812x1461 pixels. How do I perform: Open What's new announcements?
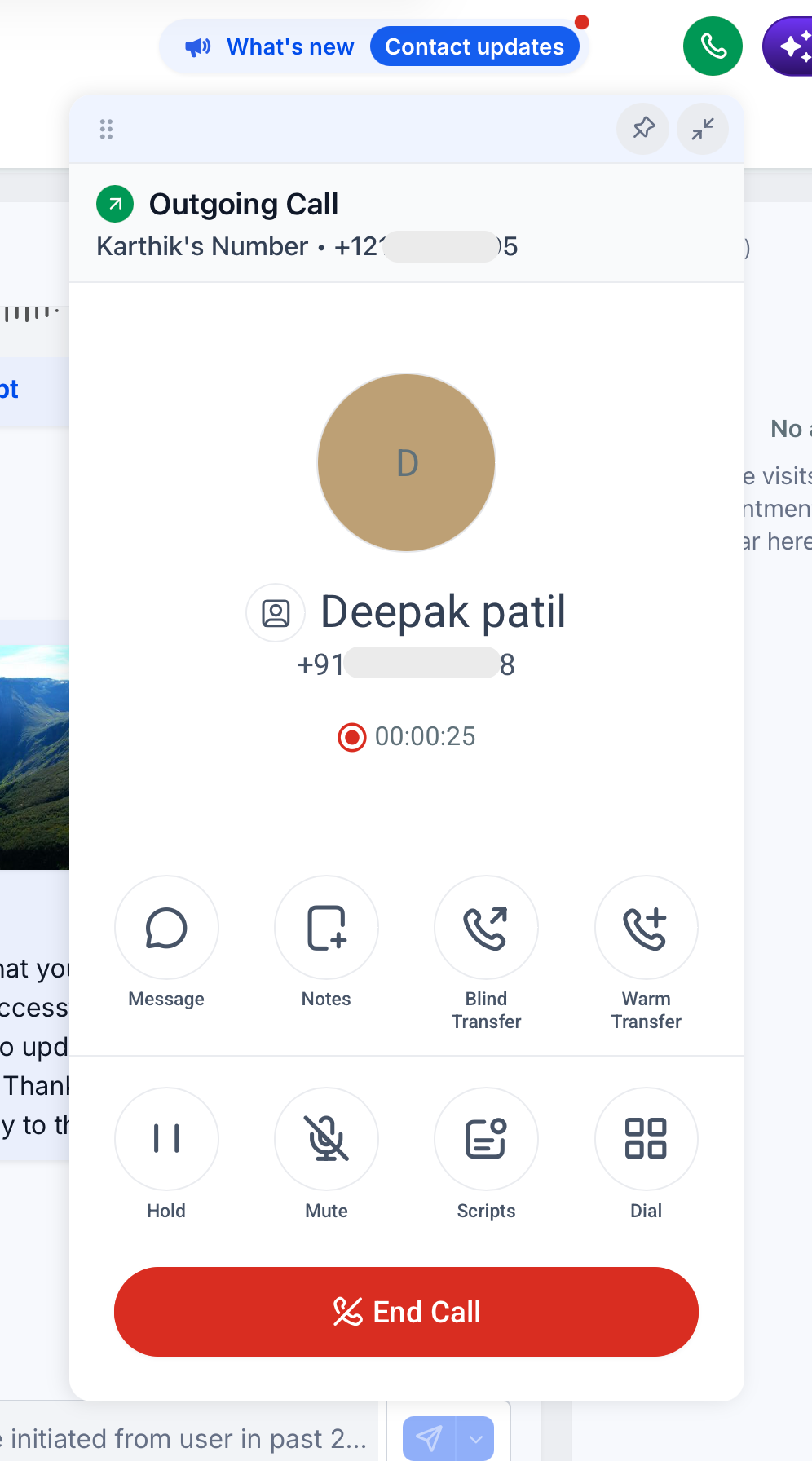point(271,47)
